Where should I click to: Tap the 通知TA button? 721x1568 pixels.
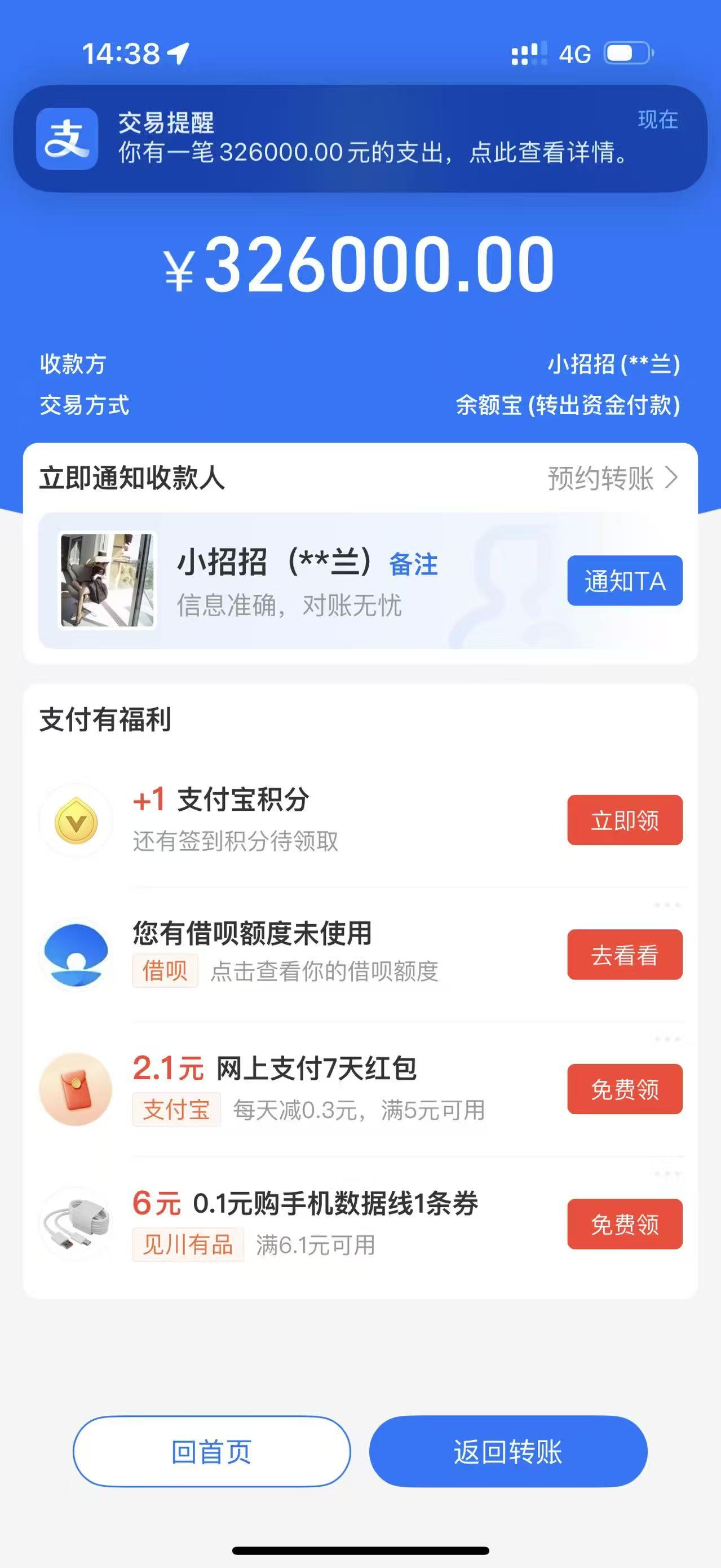[624, 581]
